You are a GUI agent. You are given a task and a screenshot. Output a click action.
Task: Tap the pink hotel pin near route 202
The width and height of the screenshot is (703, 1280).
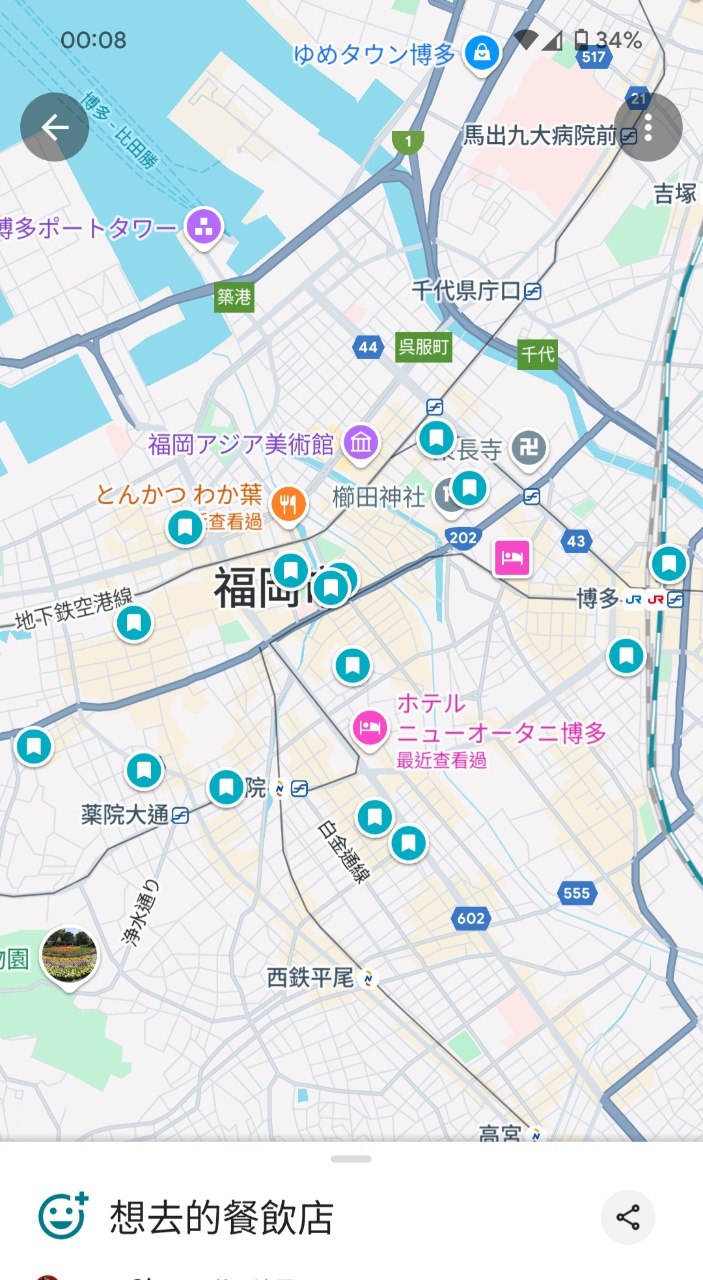pos(511,557)
